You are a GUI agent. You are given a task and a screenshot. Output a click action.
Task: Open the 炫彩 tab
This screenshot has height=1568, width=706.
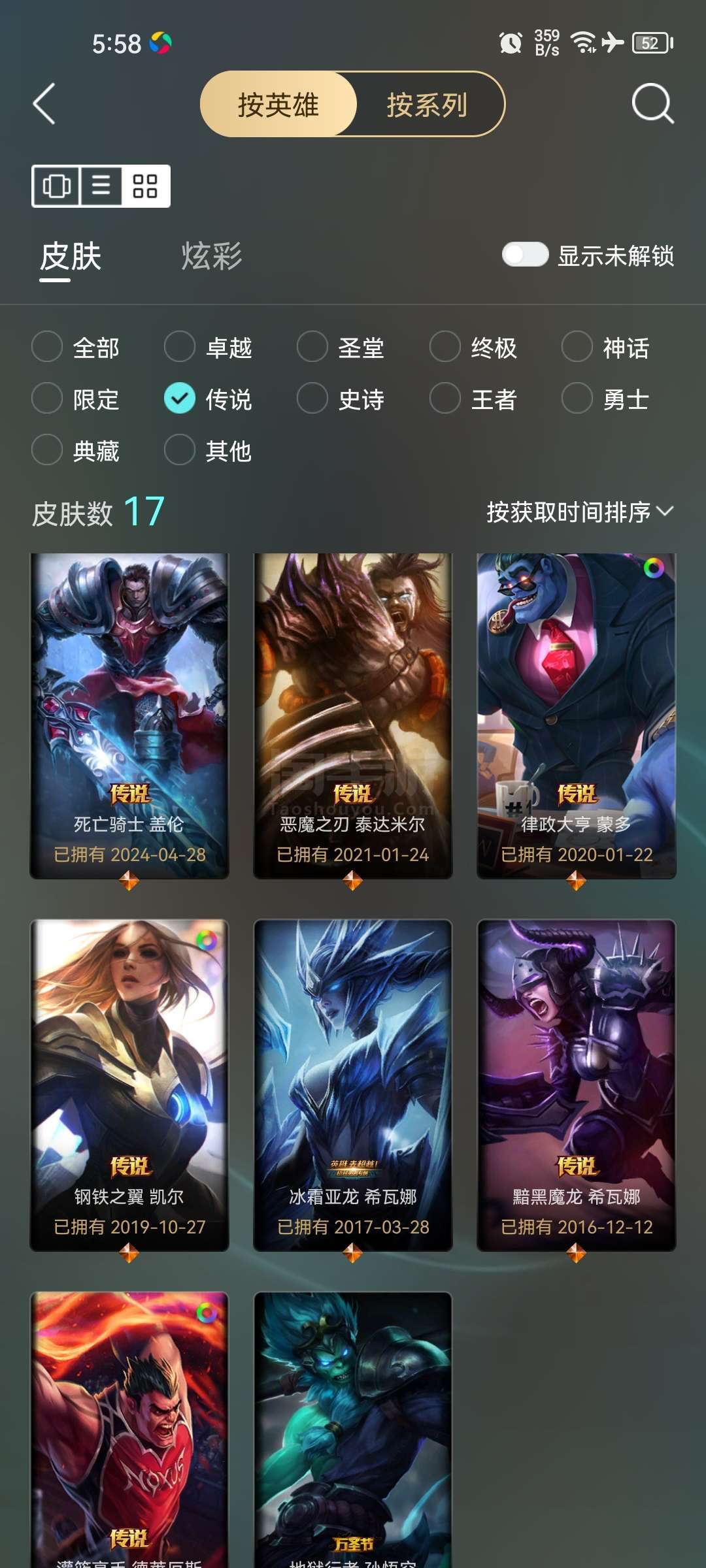[x=211, y=255]
